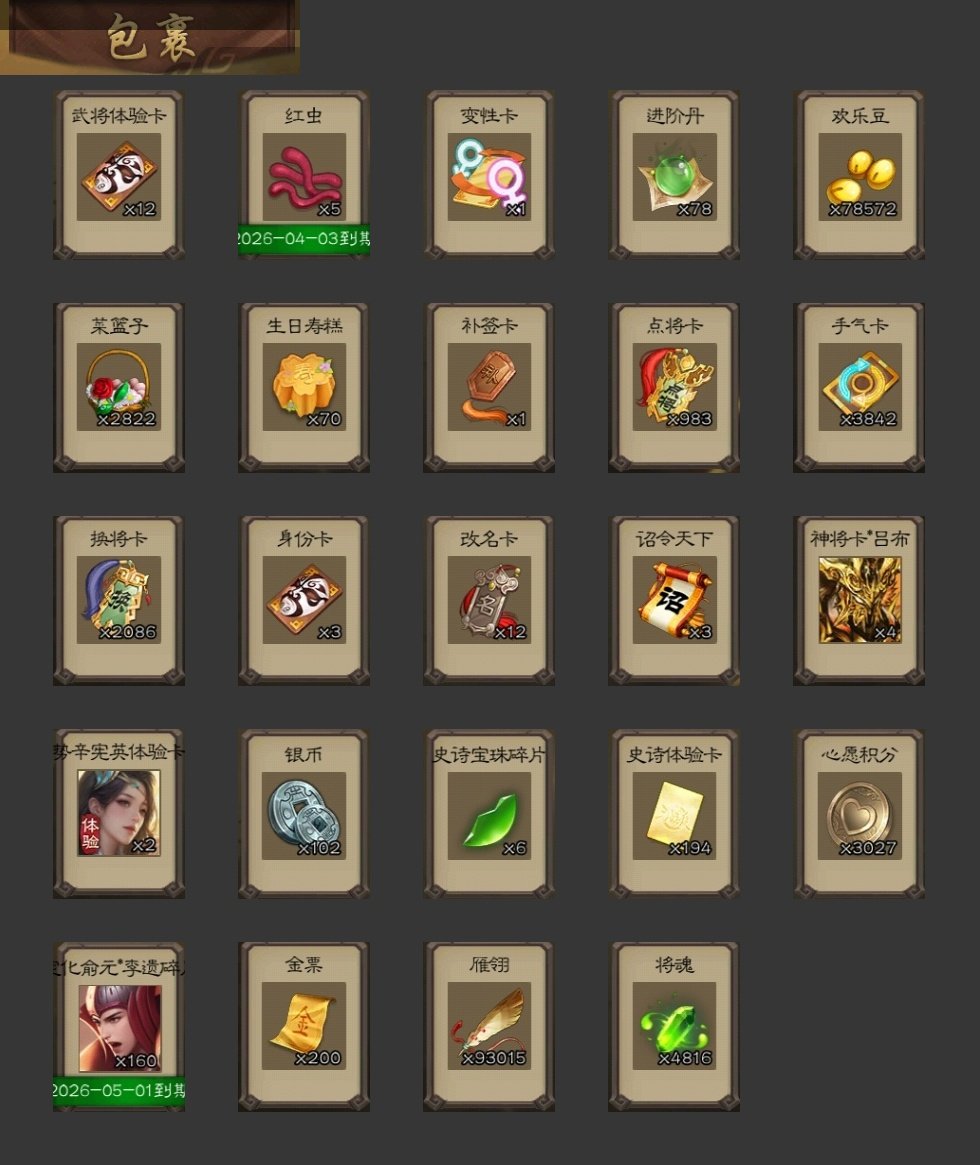This screenshot has width=980, height=1165.
Task: View the 点将卡 item card
Action: pos(674,388)
